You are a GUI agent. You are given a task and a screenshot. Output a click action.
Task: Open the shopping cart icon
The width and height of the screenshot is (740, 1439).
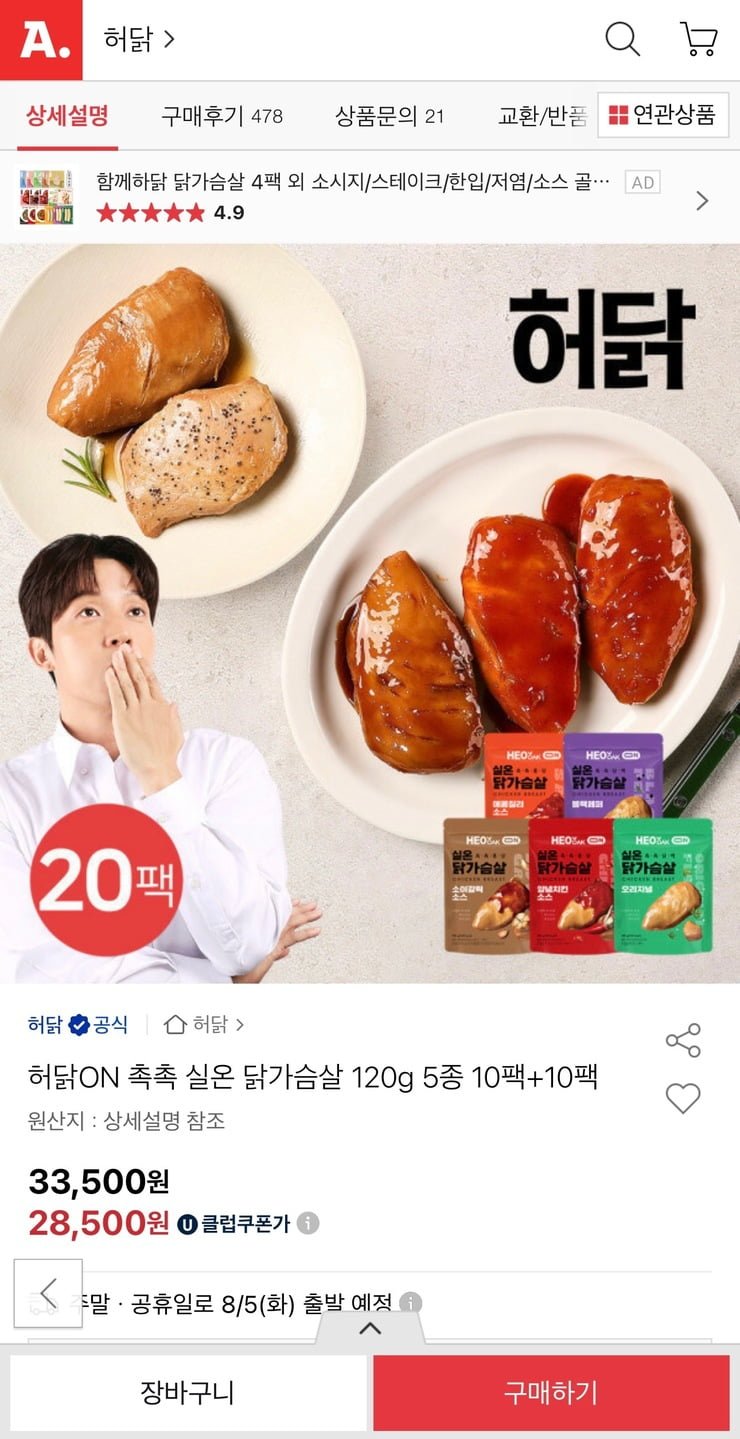698,40
